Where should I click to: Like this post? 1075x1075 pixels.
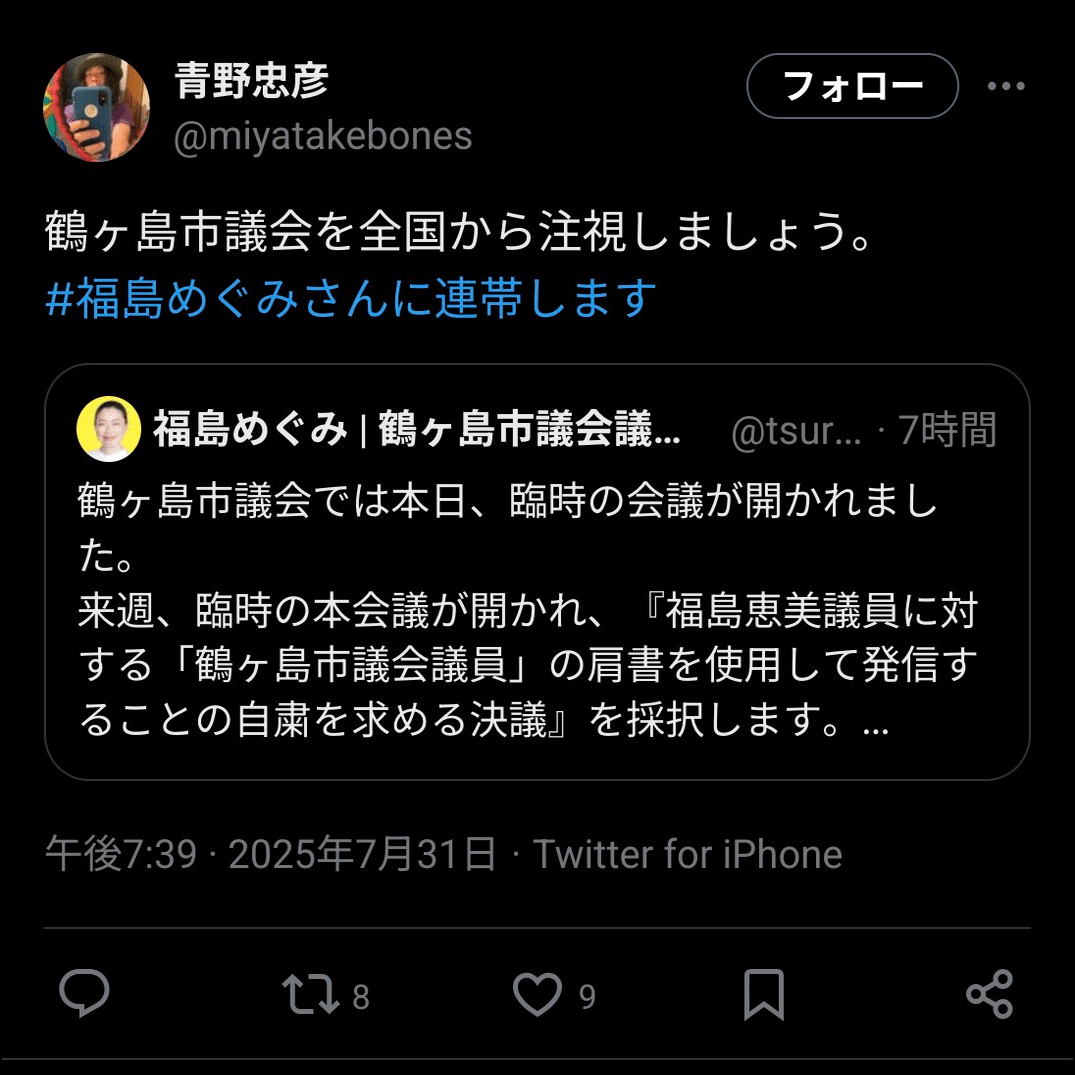pyautogui.click(x=538, y=995)
